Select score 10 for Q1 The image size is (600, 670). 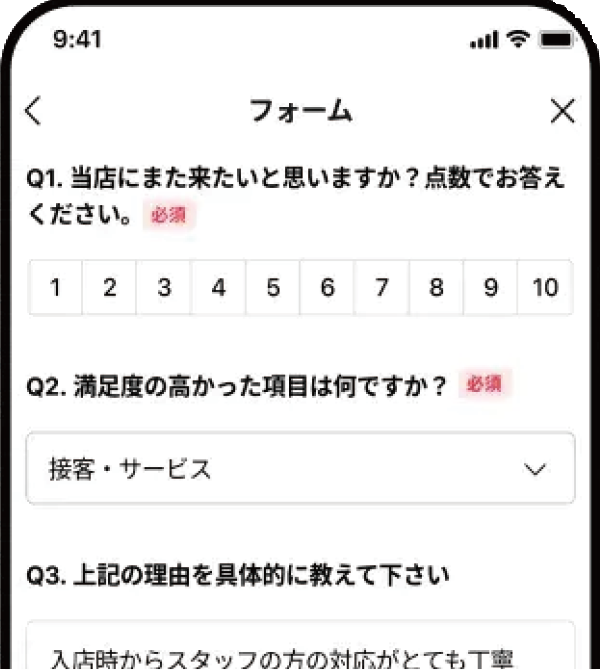(x=545, y=288)
